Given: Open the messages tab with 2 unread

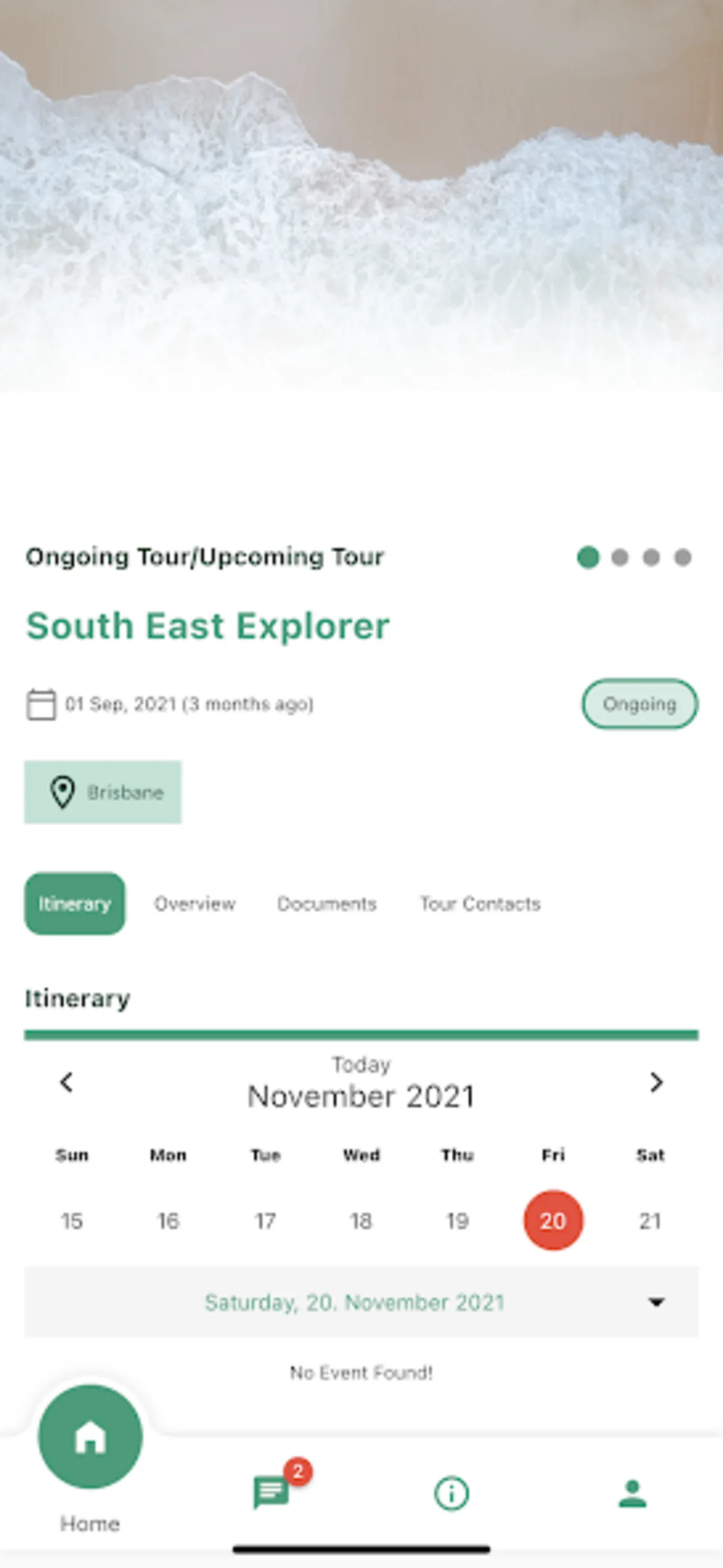Looking at the screenshot, I should tap(272, 1493).
